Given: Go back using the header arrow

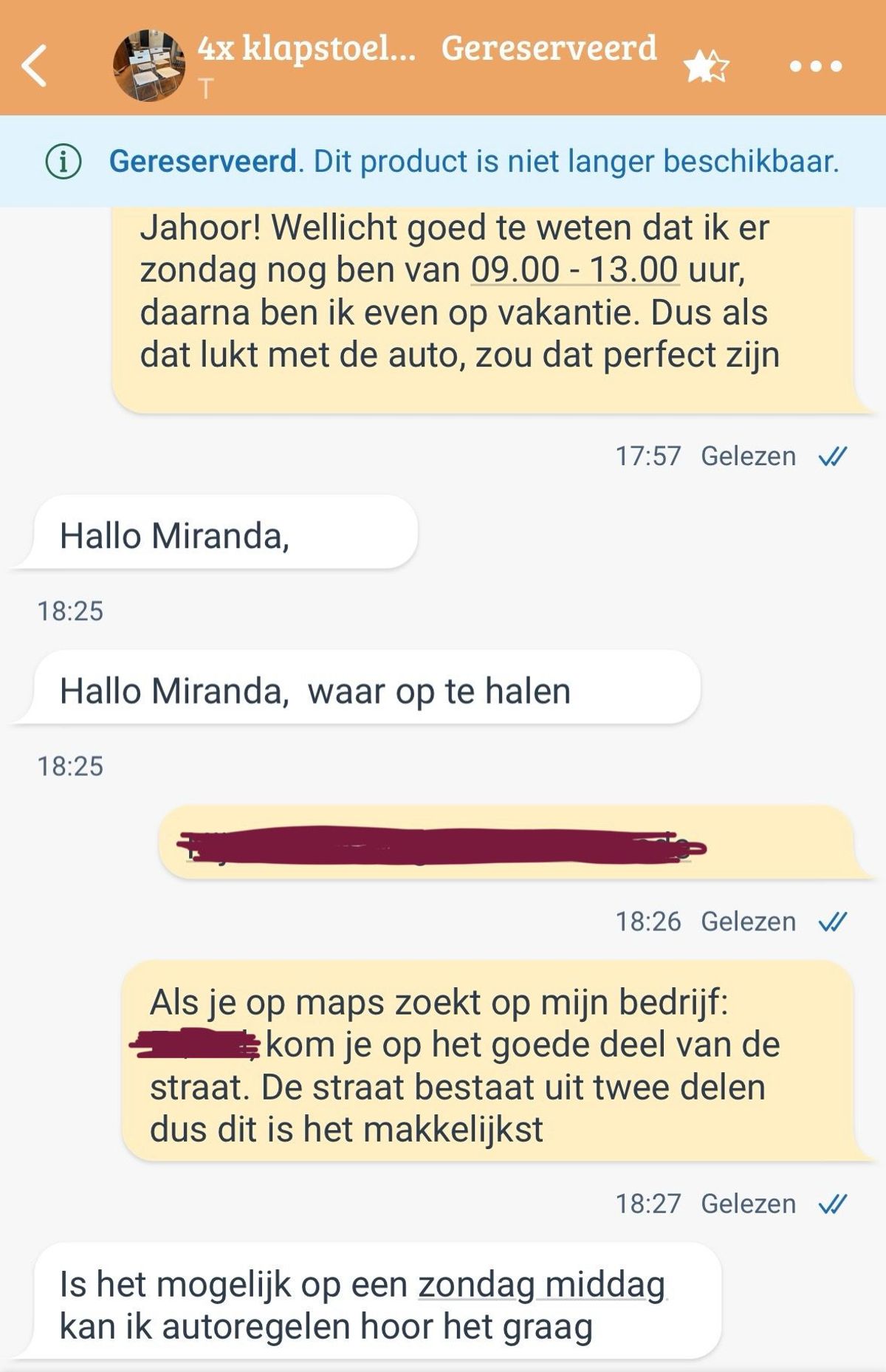Looking at the screenshot, I should pyautogui.click(x=35, y=66).
